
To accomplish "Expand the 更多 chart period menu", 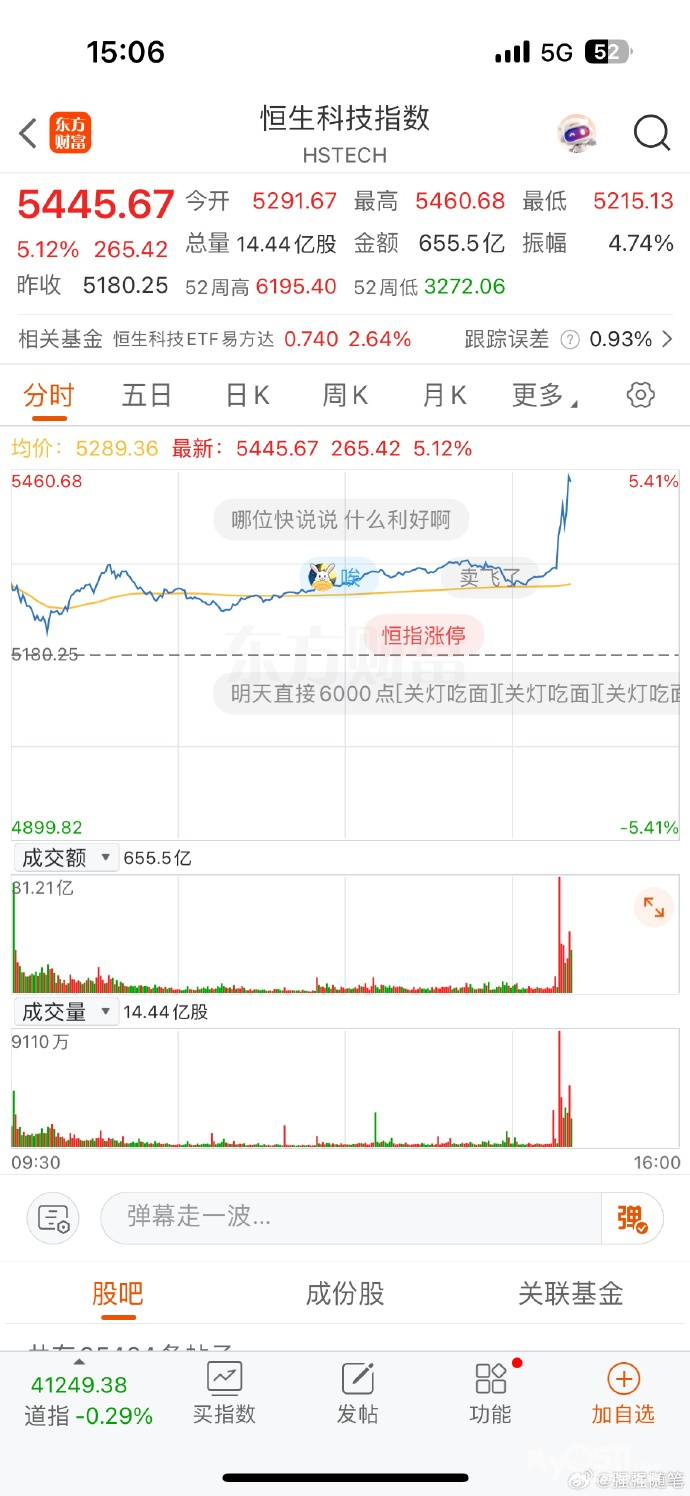I will coord(544,396).
